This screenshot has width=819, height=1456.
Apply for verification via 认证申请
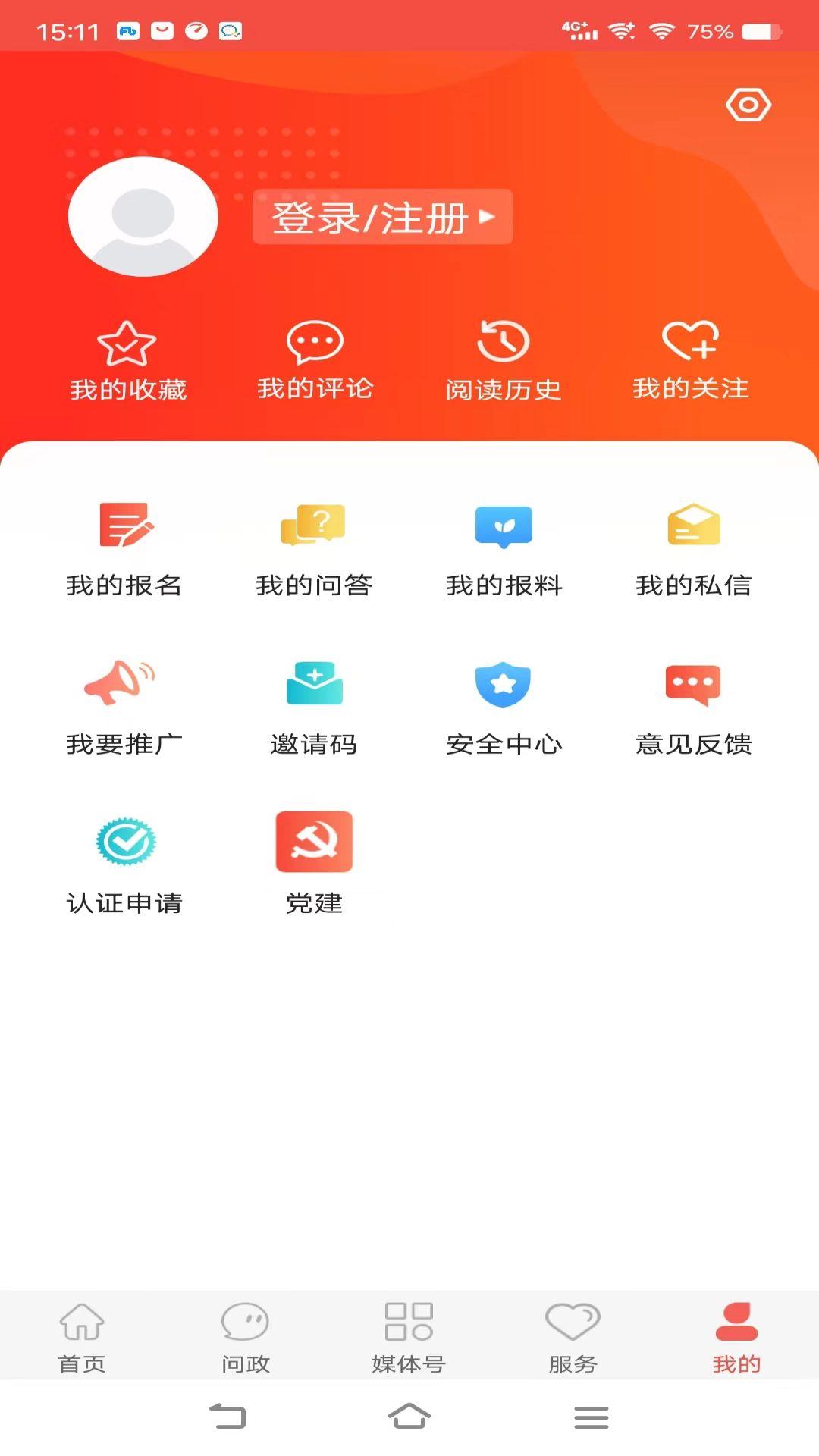[125, 867]
